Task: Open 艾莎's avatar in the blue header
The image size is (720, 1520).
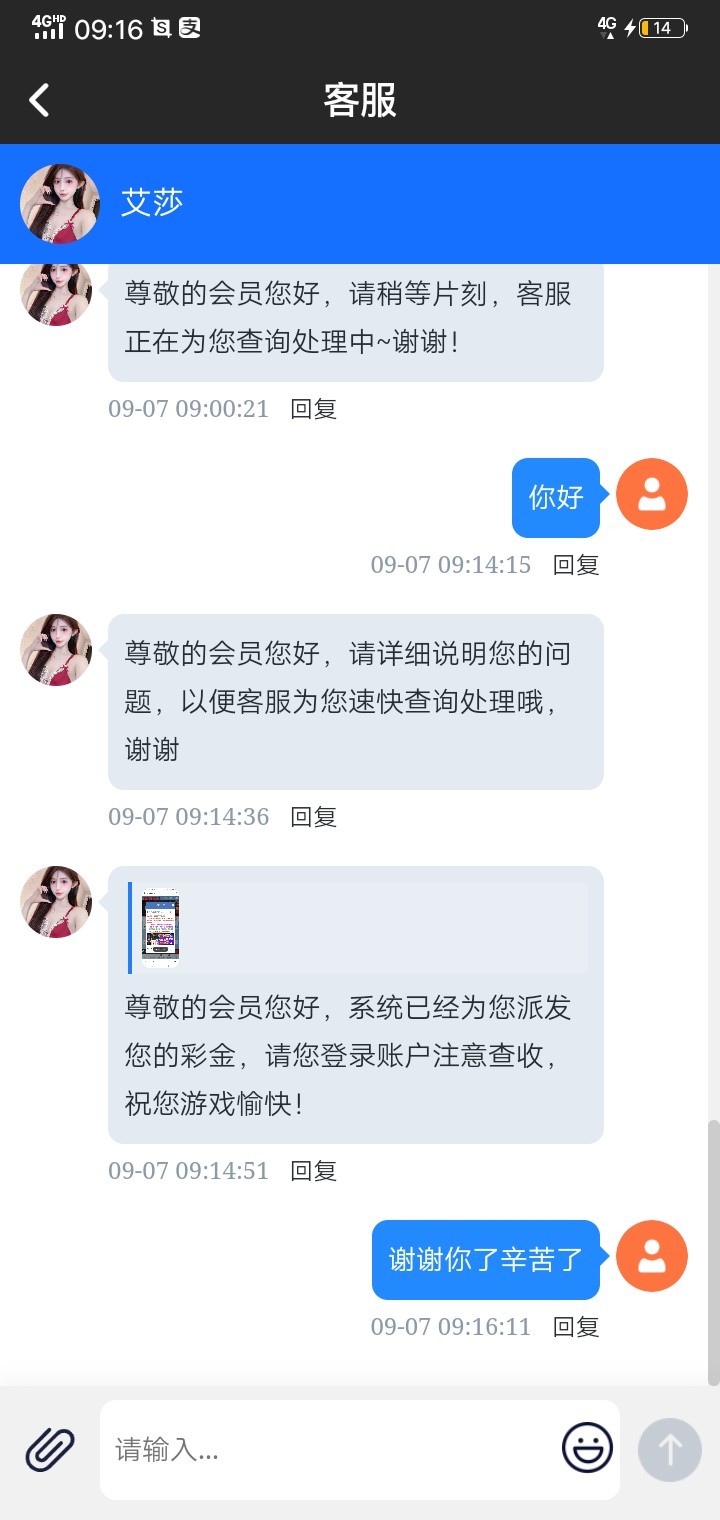Action: coord(60,204)
